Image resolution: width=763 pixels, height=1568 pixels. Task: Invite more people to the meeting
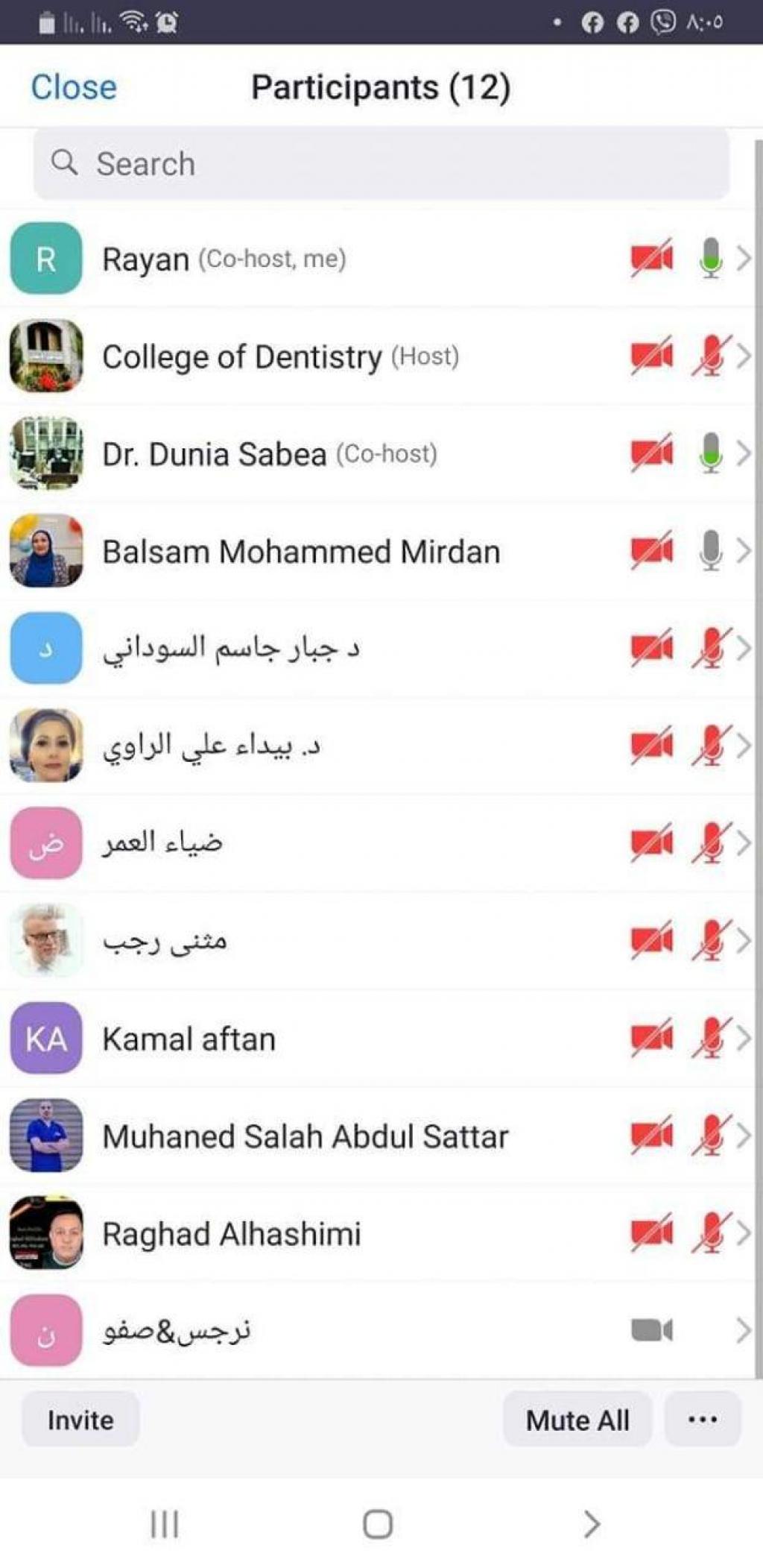pyautogui.click(x=80, y=1420)
